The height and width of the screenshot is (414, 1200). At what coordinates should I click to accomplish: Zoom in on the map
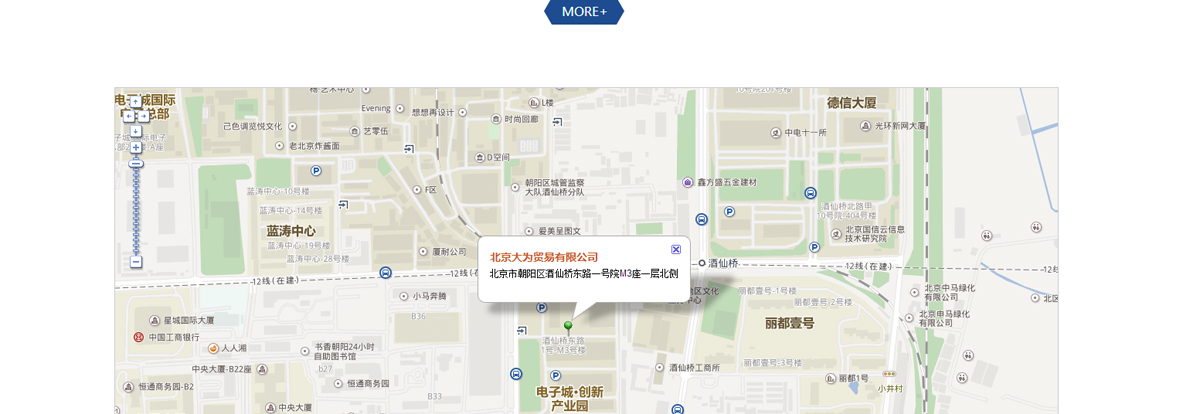point(136,147)
